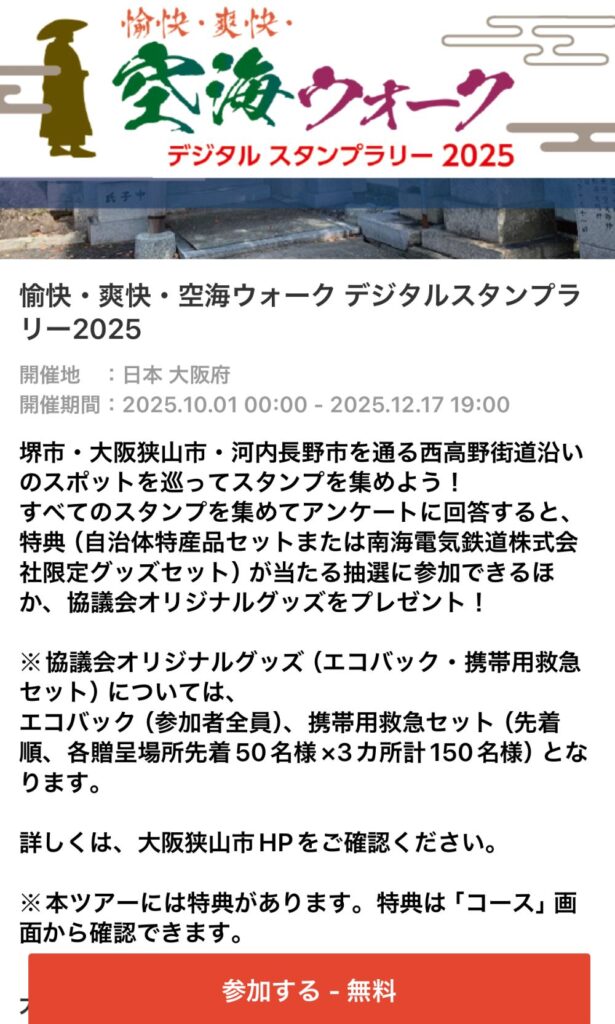Tap the 参加する - 無料 button
Viewport: 615px width, 1024px height.
308,990
